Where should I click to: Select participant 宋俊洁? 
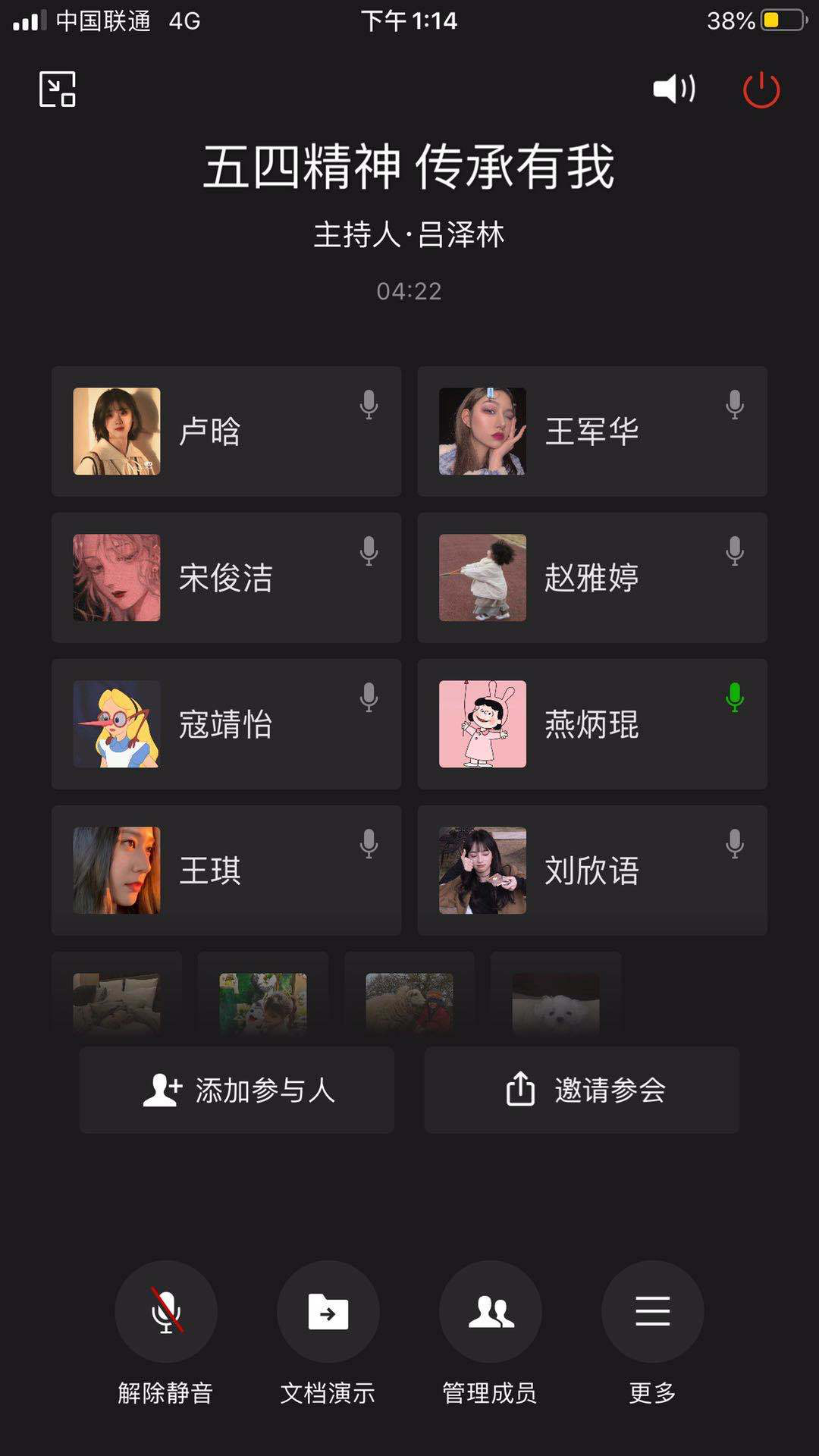226,578
